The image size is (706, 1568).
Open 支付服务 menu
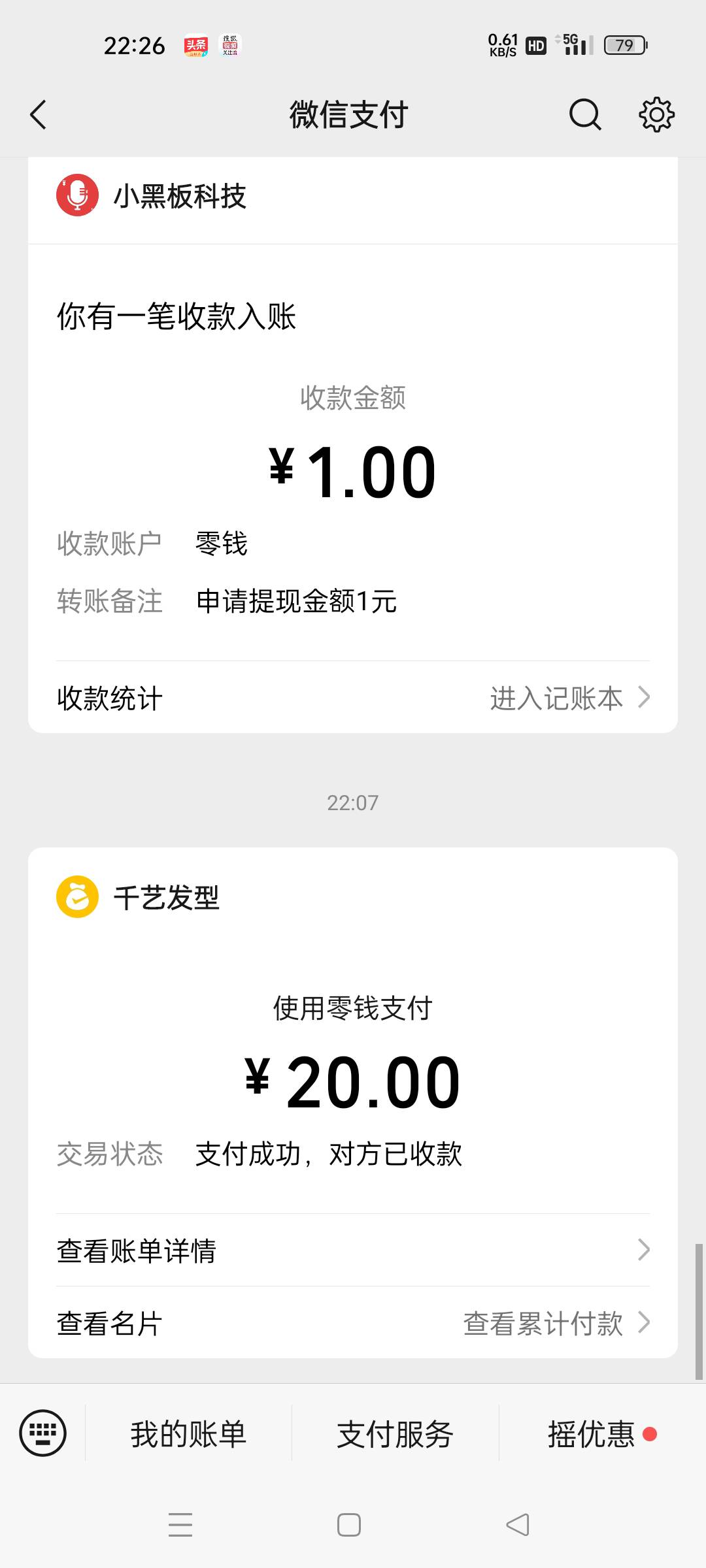[395, 1433]
